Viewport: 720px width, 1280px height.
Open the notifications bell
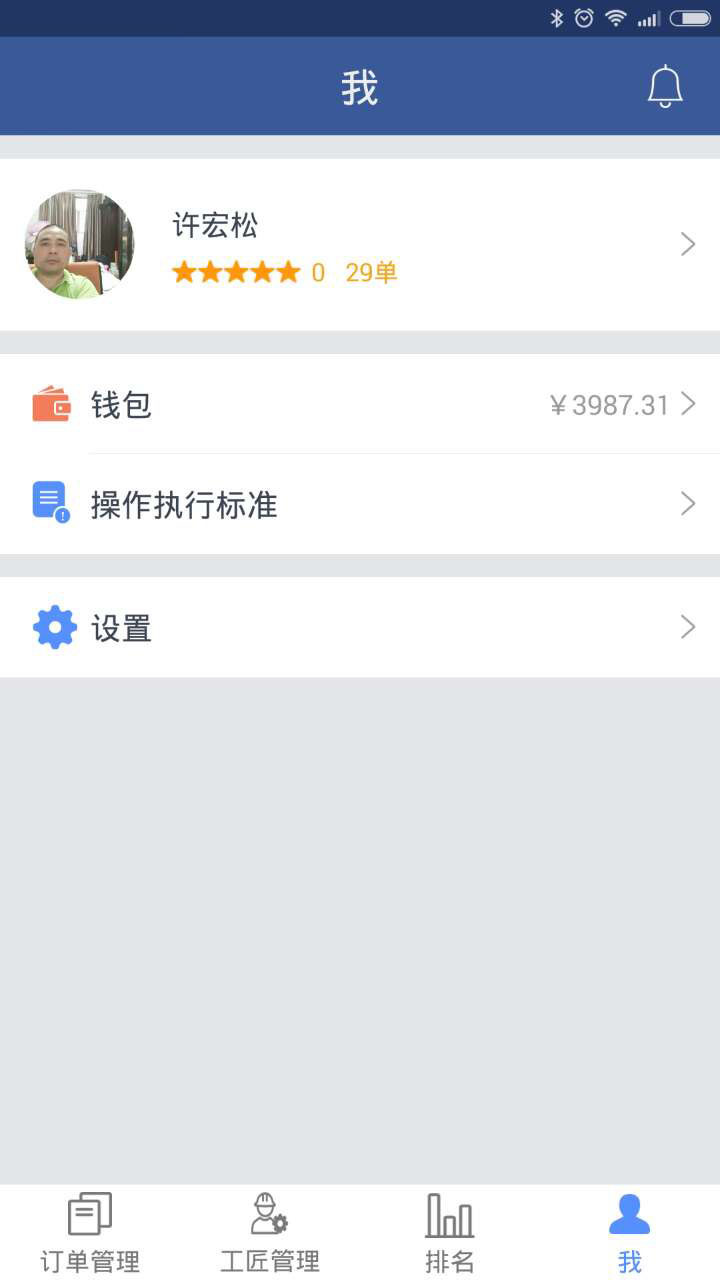tap(665, 87)
